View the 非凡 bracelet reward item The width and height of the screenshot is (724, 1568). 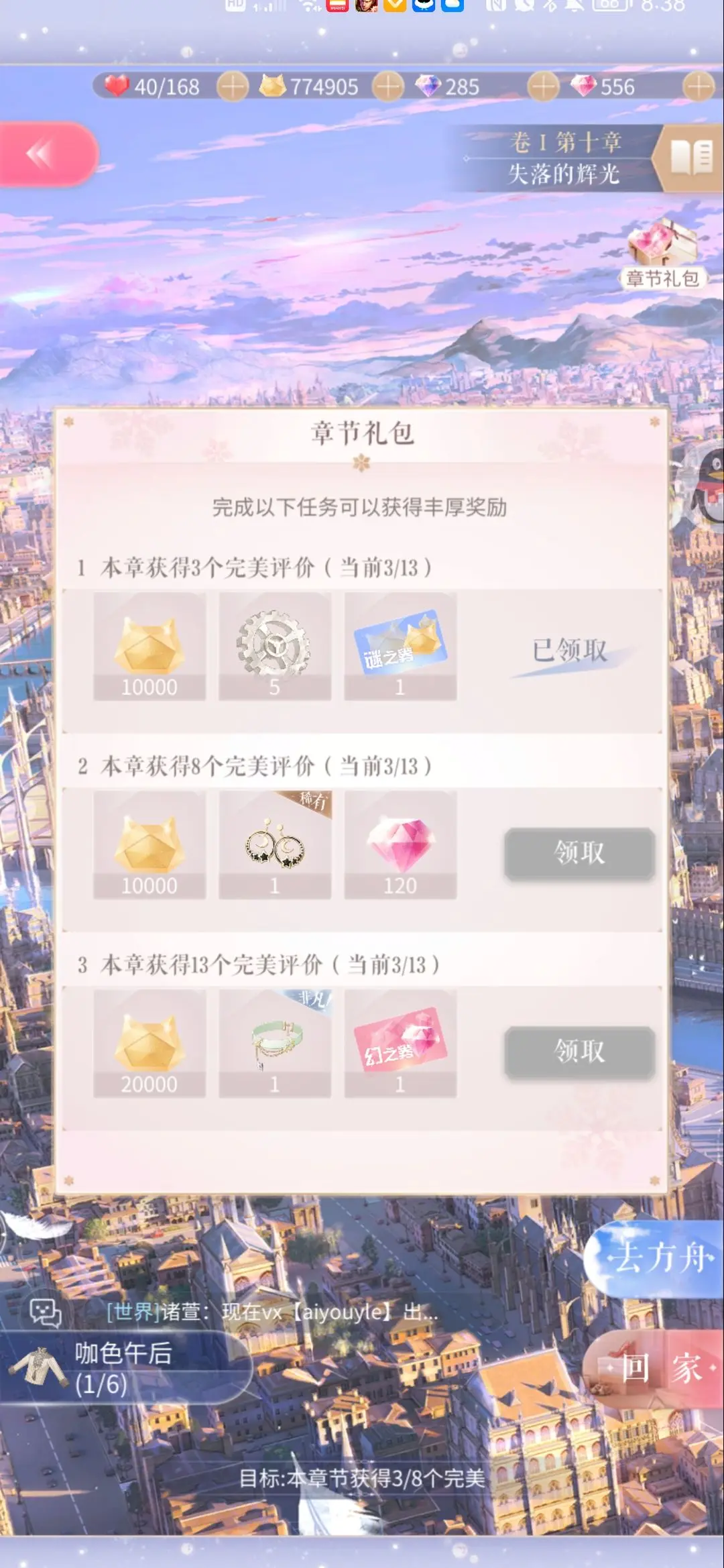[275, 1044]
